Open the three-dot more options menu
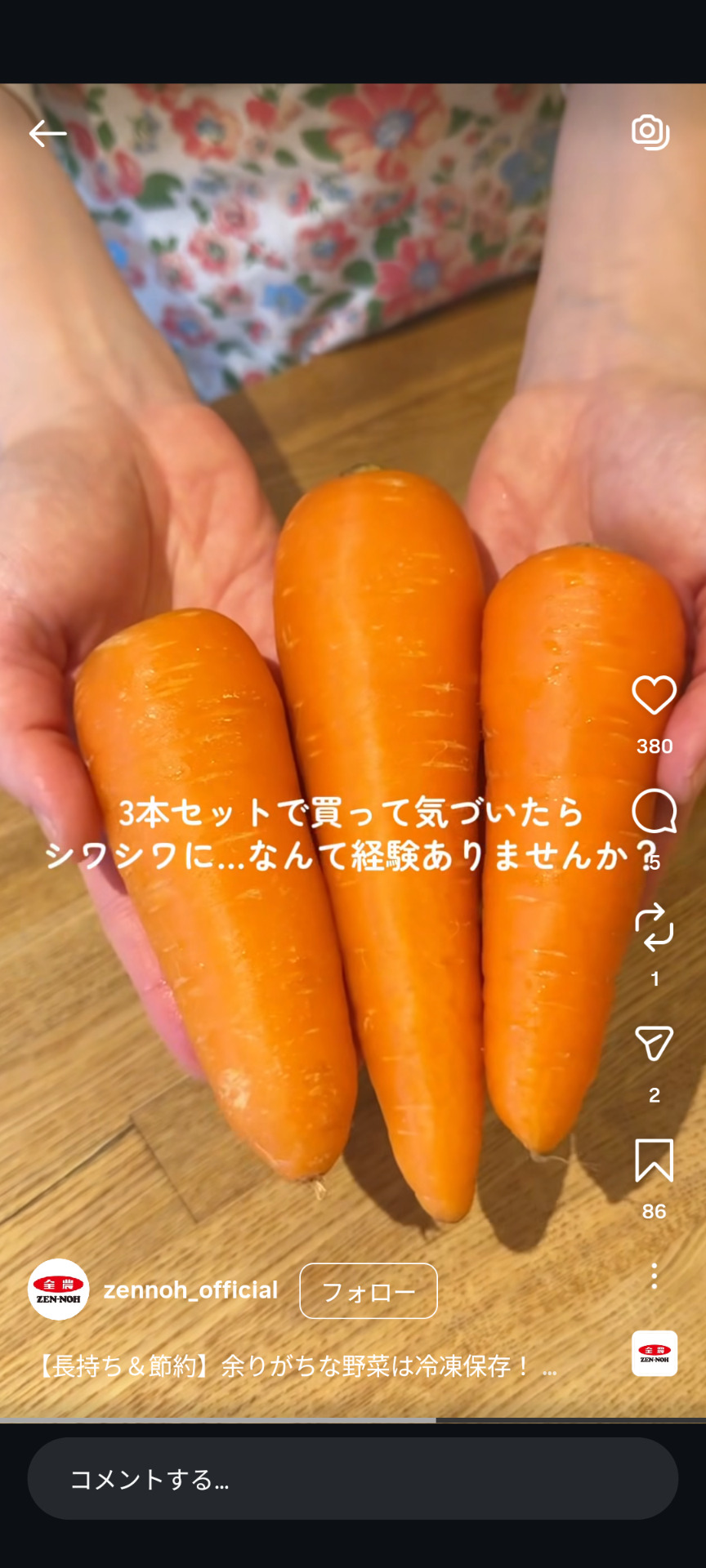 654,1276
